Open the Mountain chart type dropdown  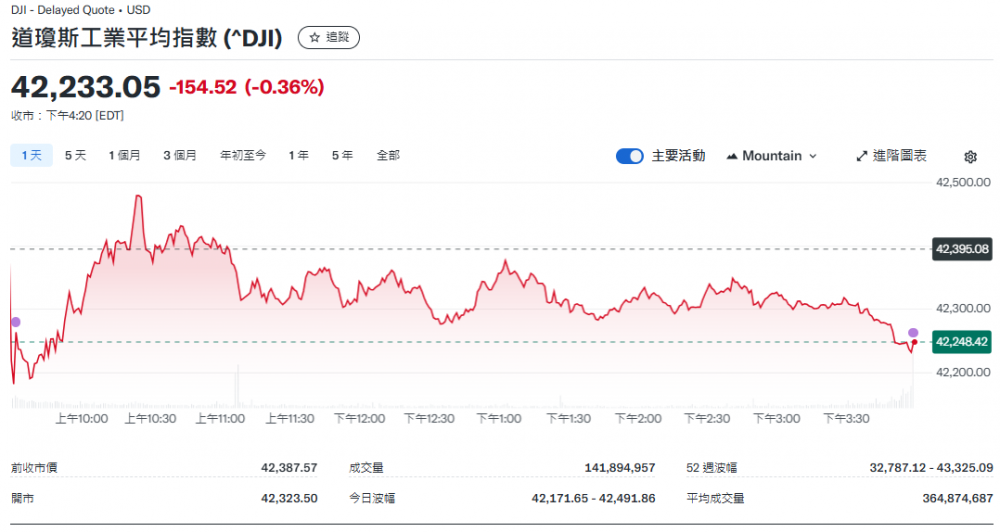[772, 156]
